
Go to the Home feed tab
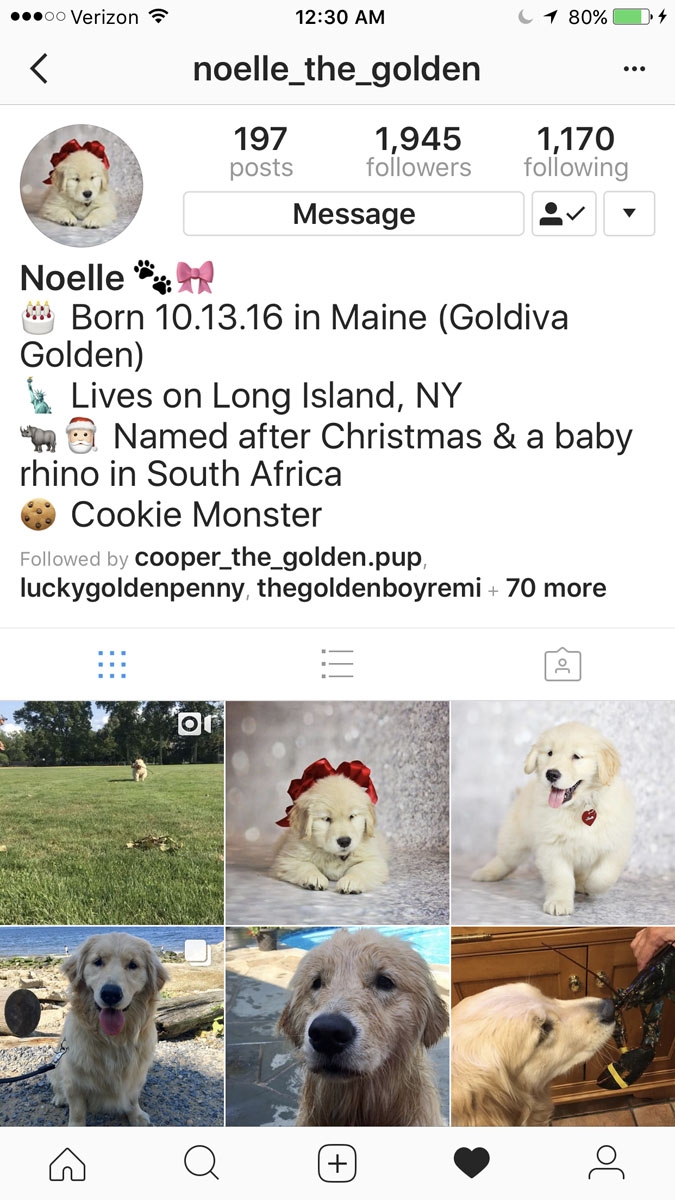[67, 1162]
